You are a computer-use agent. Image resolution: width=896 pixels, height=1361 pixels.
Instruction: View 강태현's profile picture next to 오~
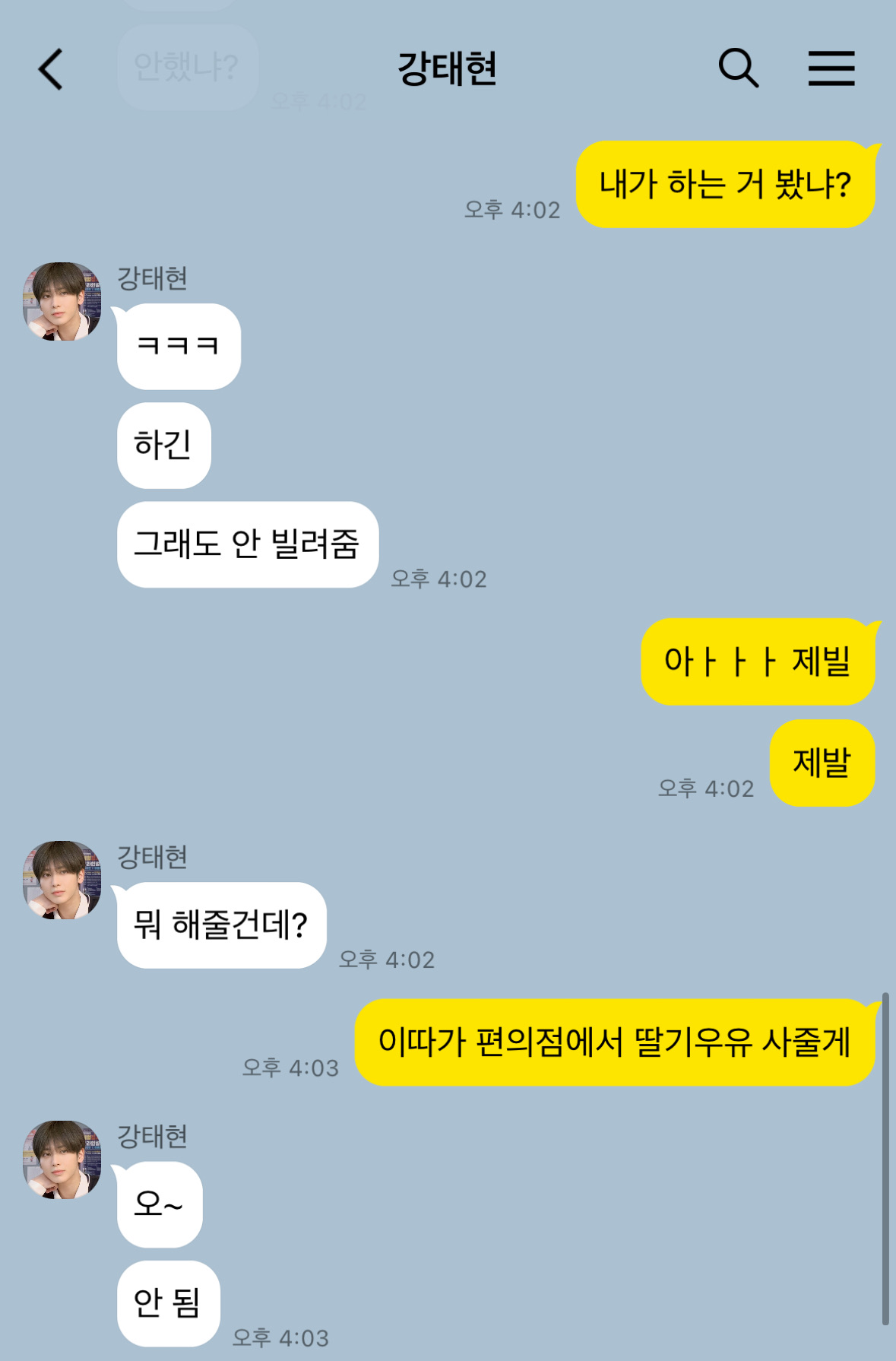pos(62,1160)
